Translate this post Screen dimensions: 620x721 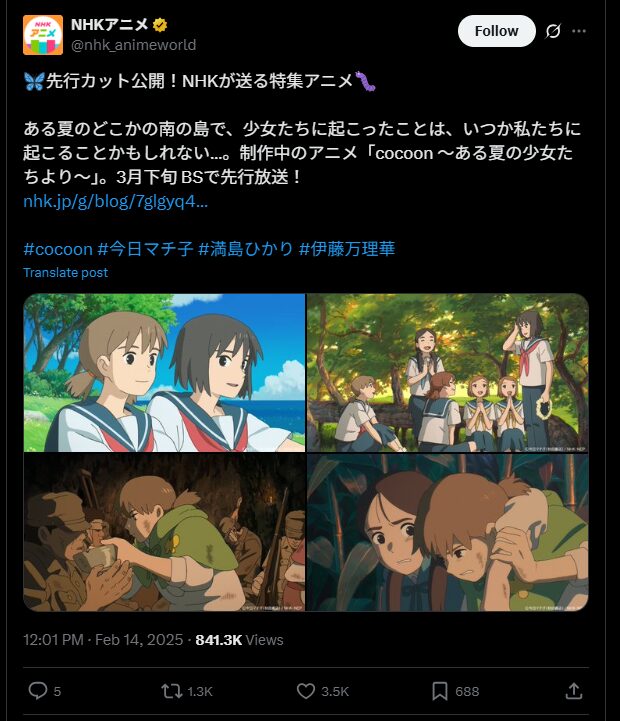[x=66, y=272]
